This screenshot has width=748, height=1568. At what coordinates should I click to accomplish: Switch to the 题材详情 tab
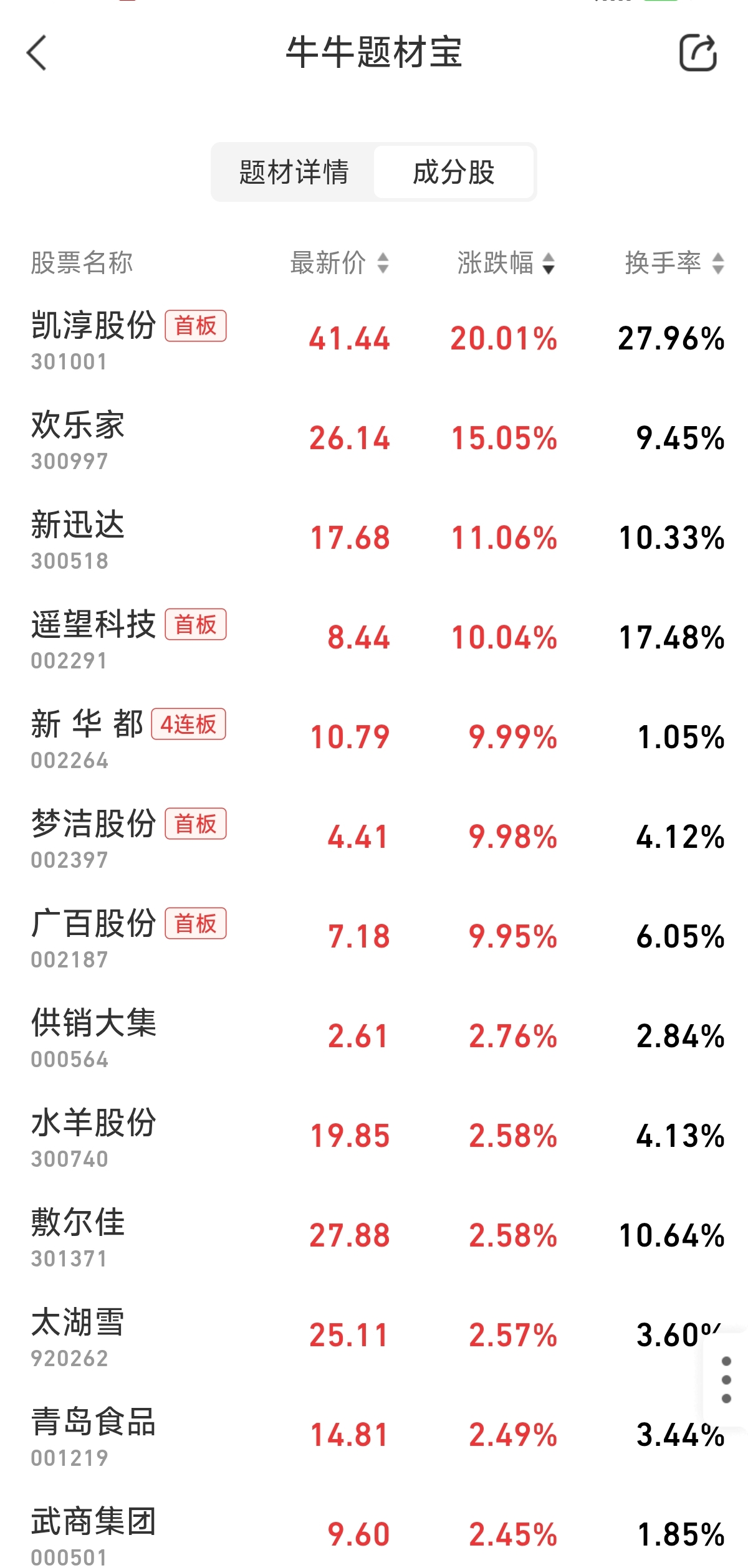pyautogui.click(x=294, y=173)
